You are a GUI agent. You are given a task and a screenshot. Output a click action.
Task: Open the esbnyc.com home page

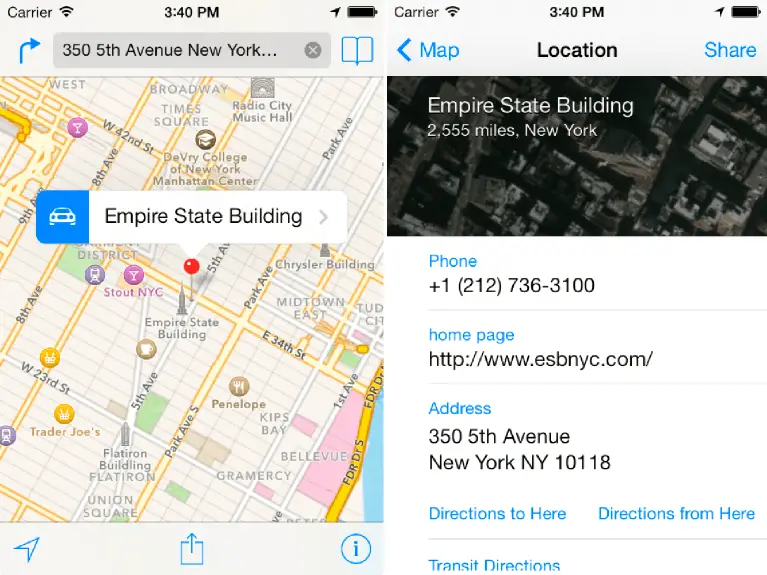pos(540,359)
